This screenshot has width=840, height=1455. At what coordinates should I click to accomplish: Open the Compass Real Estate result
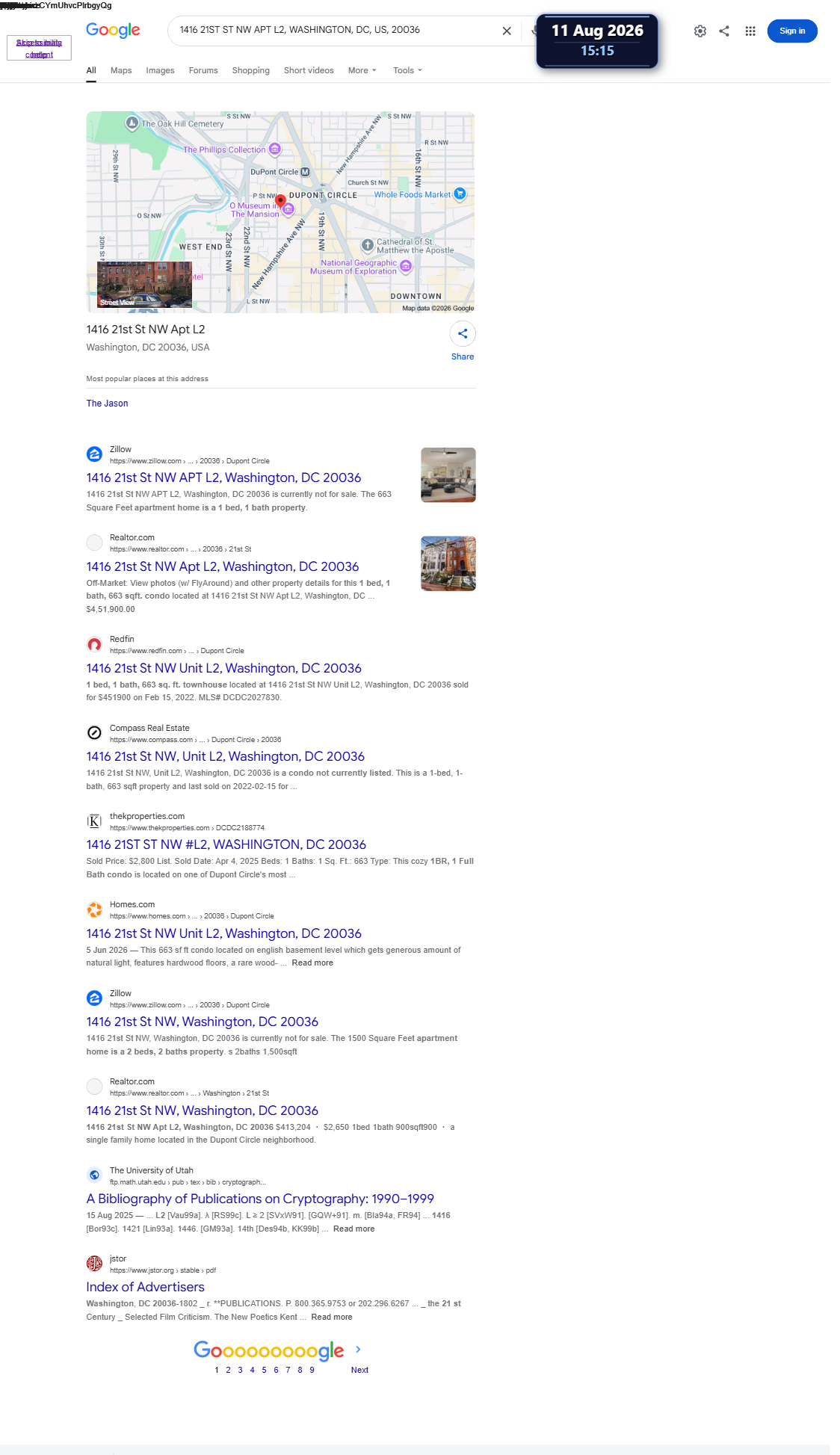(x=225, y=756)
